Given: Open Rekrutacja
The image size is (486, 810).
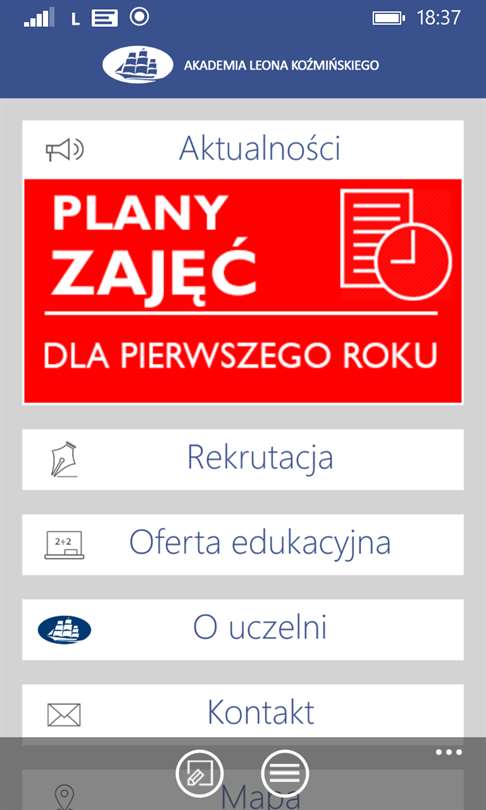Looking at the screenshot, I should point(243,459).
